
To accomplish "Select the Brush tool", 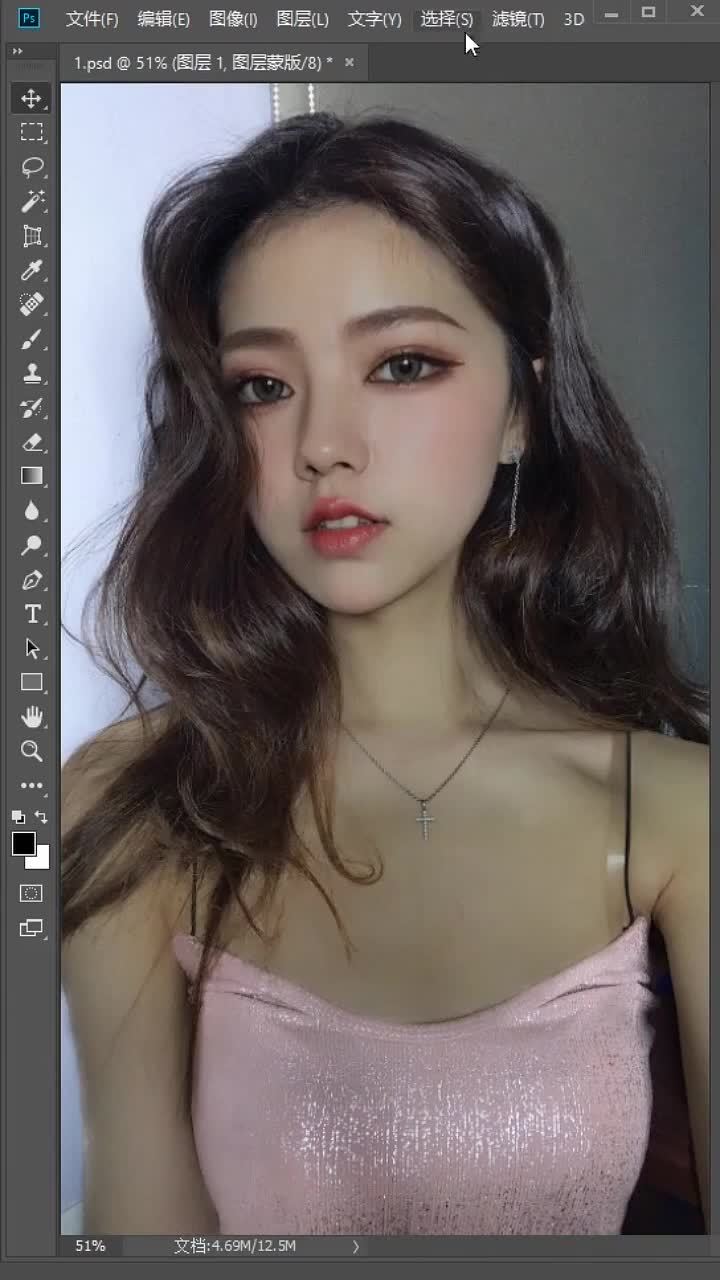I will [32, 339].
